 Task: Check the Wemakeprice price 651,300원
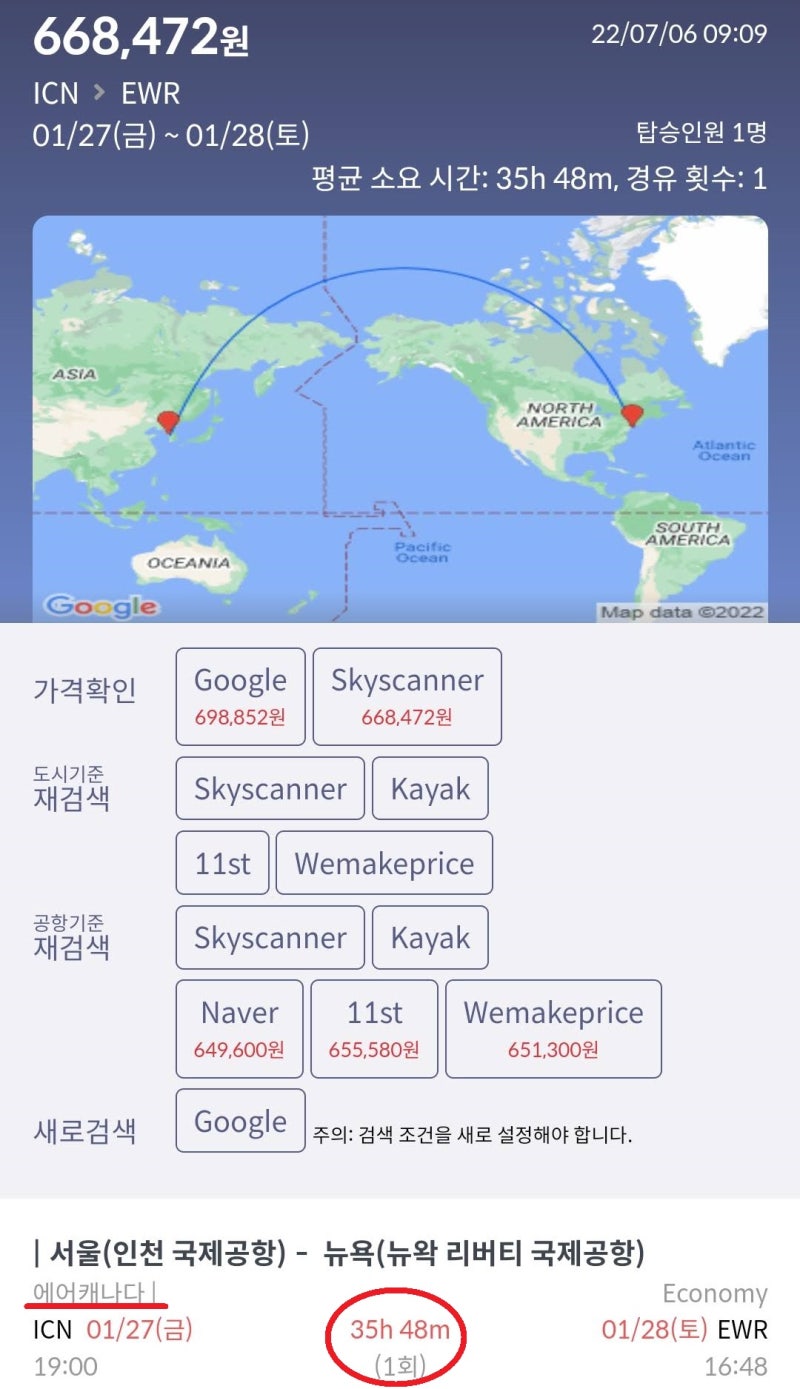point(555,1028)
